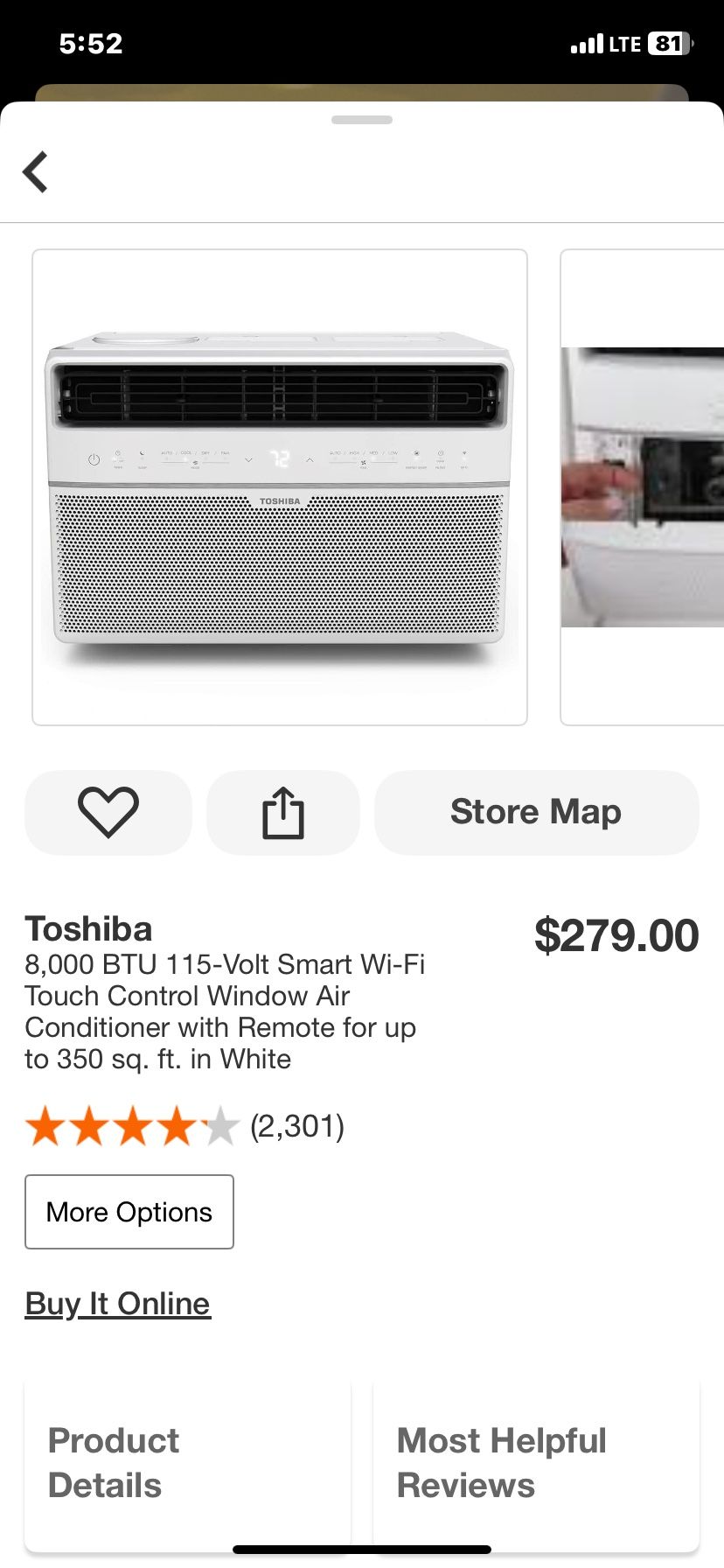724x1568 pixels.
Task: Go back using the back arrow
Action: 36,171
